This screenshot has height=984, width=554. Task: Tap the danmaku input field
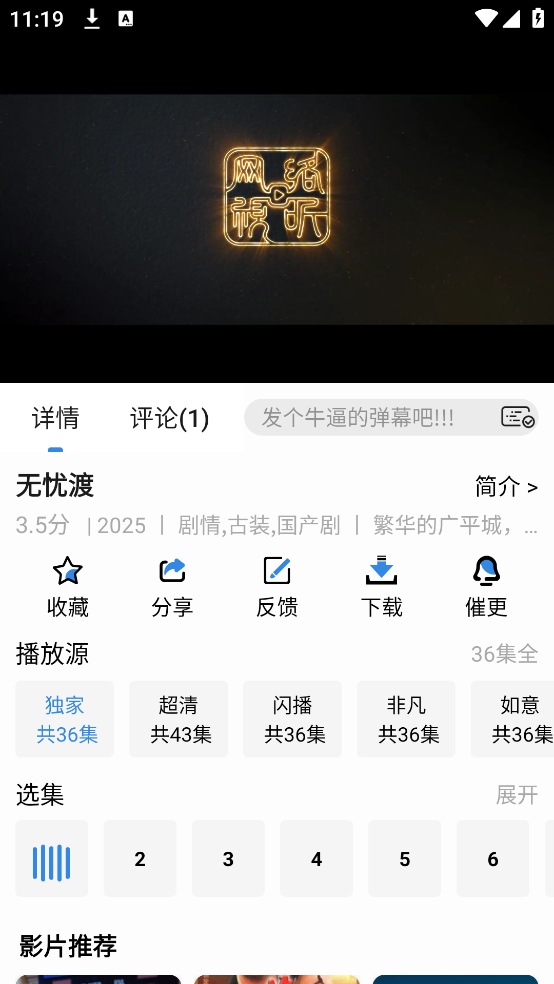370,417
